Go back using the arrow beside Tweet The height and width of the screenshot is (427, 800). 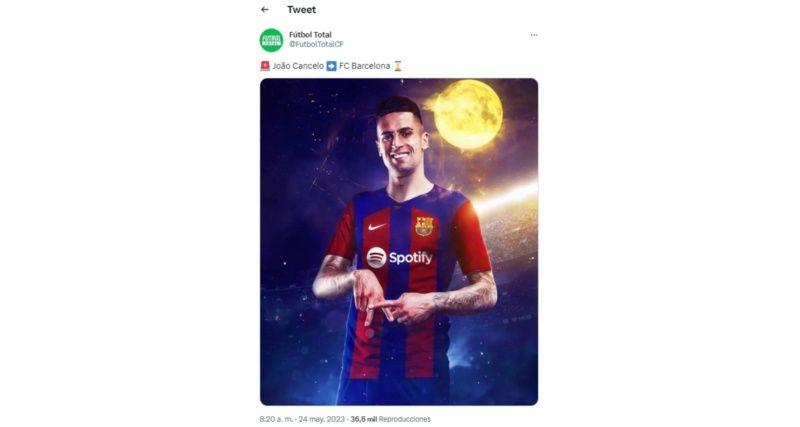(x=265, y=10)
